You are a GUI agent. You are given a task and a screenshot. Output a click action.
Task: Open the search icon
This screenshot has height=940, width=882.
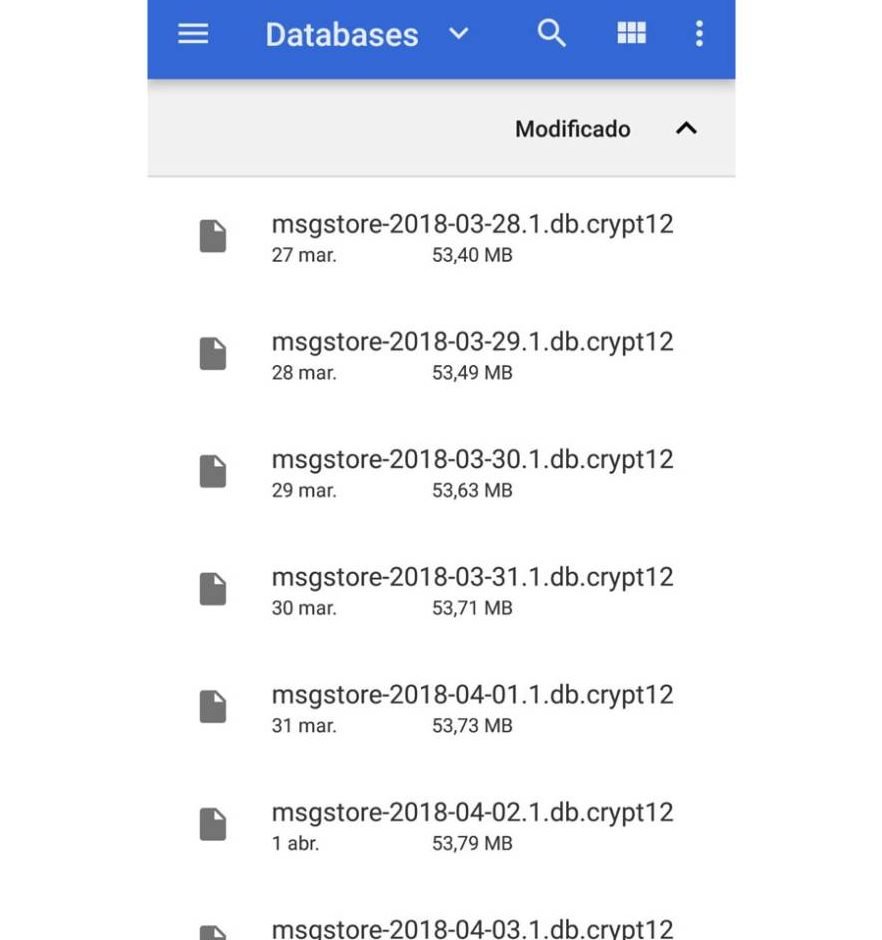[x=551, y=34]
